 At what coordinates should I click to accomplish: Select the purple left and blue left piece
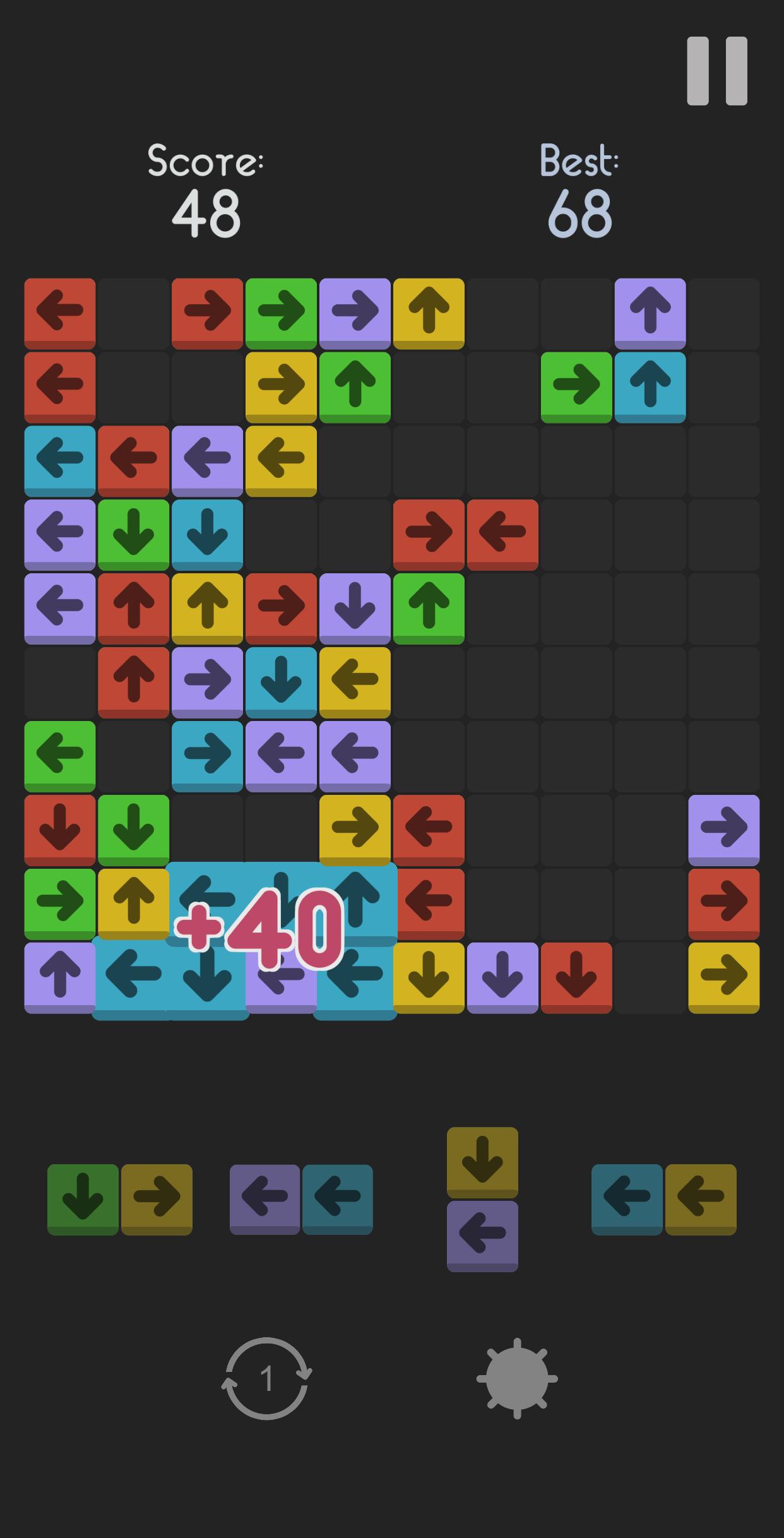301,1199
